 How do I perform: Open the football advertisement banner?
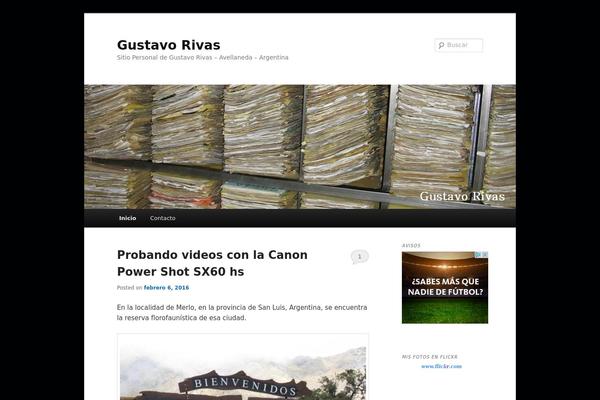pyautogui.click(x=444, y=287)
